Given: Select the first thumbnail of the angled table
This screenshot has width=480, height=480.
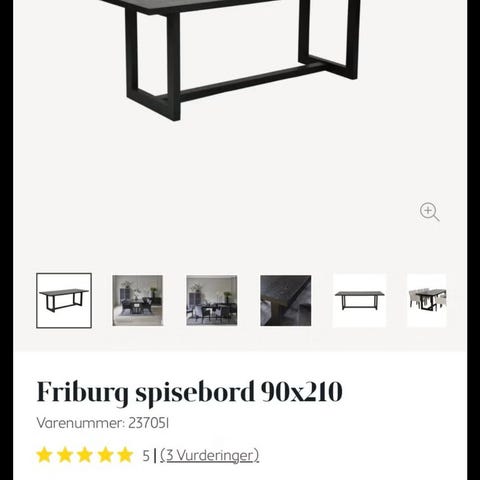Looking at the screenshot, I should 64,300.
